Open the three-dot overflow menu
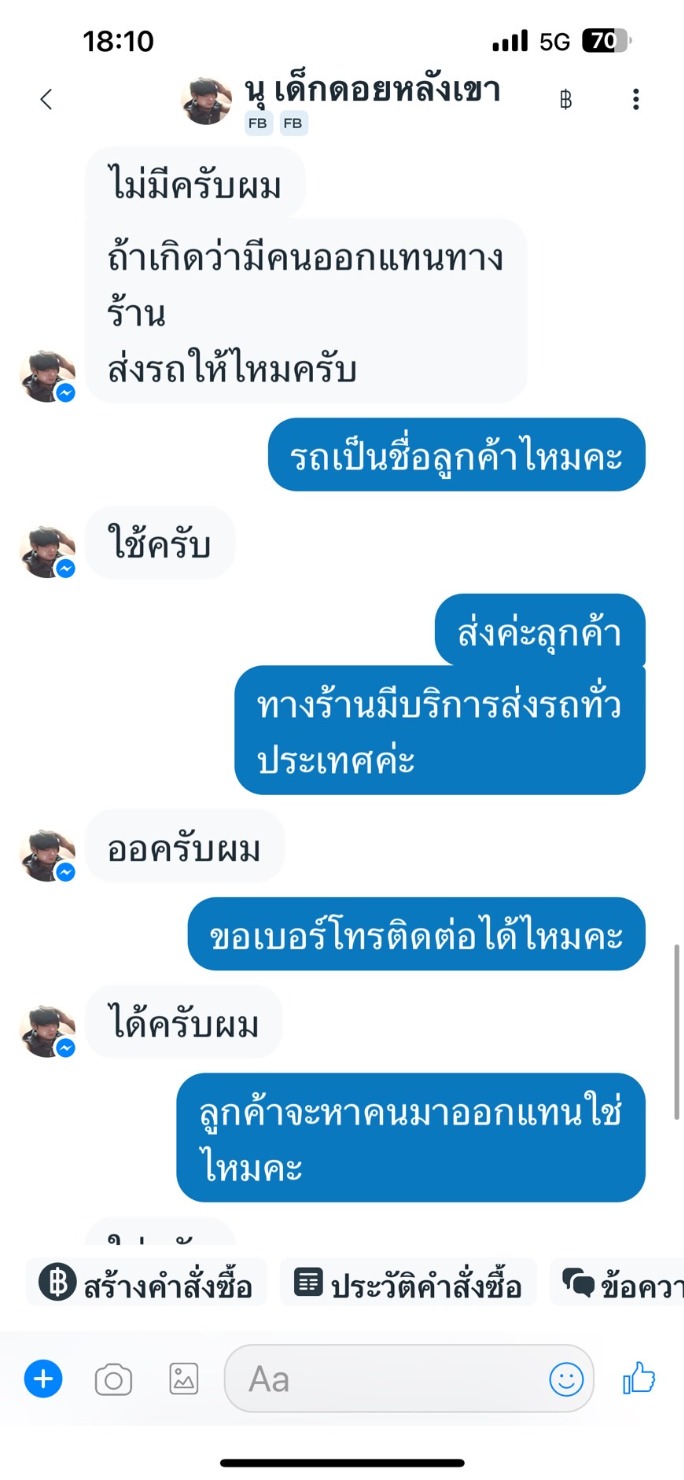Screen dimensions: 684x1480 [636, 99]
